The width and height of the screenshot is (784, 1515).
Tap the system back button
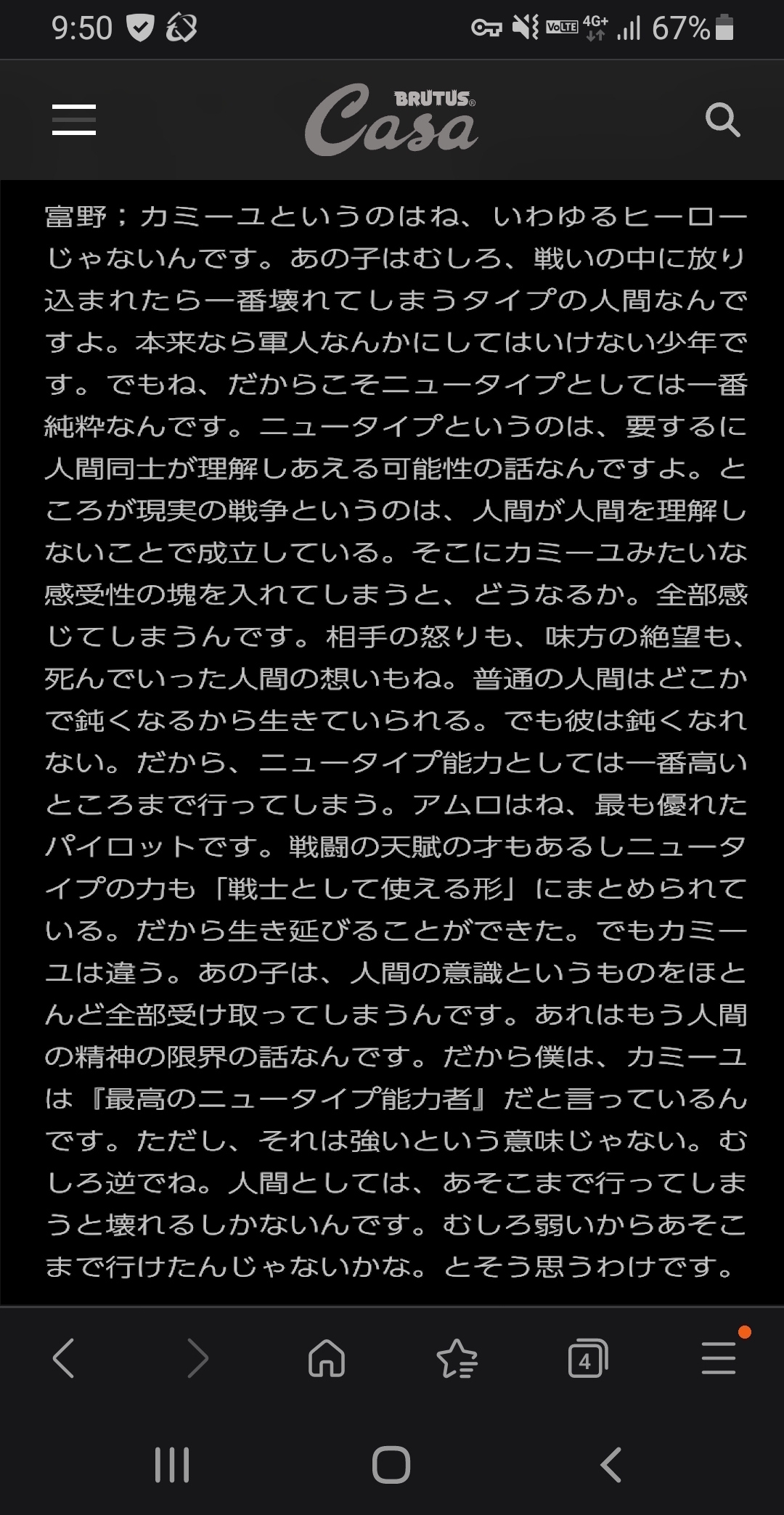pos(611,1465)
